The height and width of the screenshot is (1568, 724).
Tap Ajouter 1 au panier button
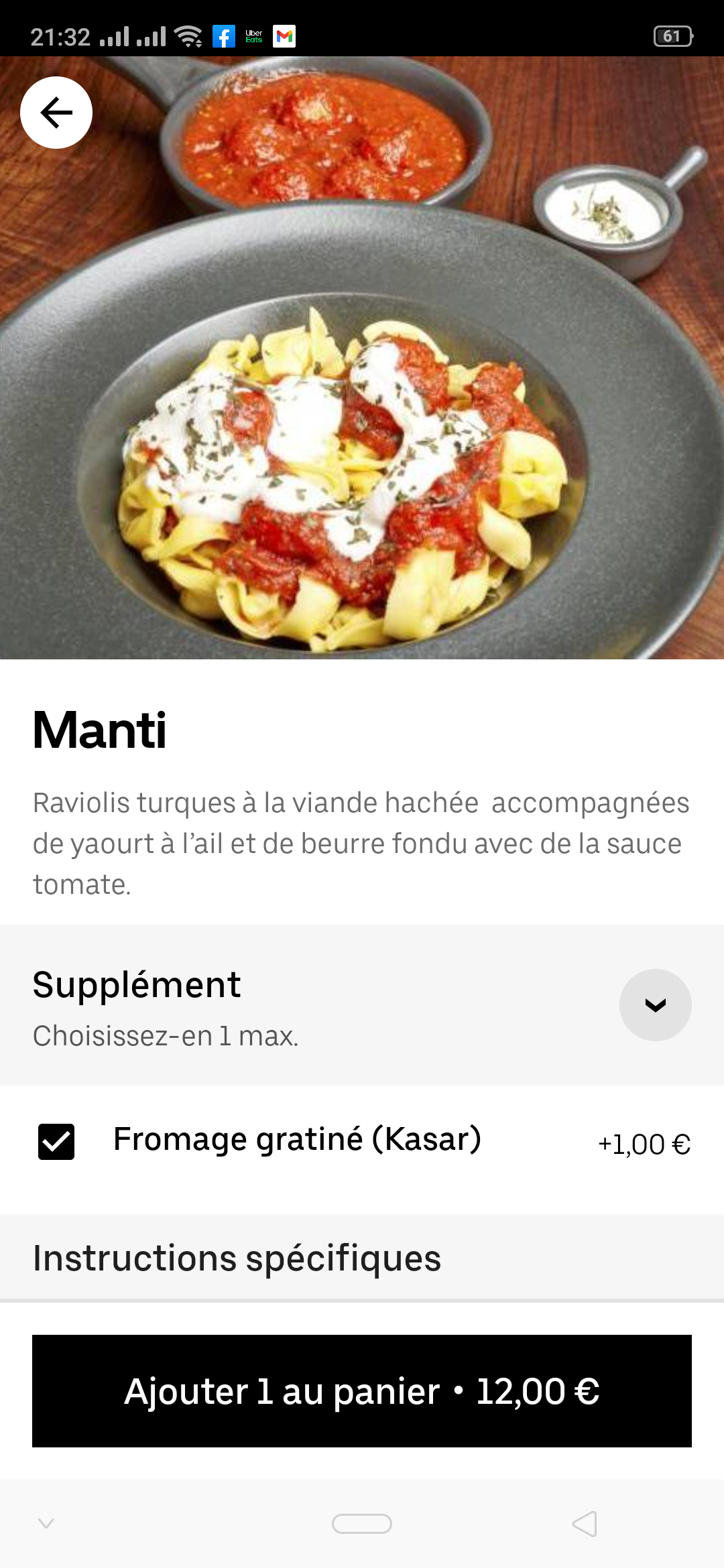click(x=362, y=1391)
